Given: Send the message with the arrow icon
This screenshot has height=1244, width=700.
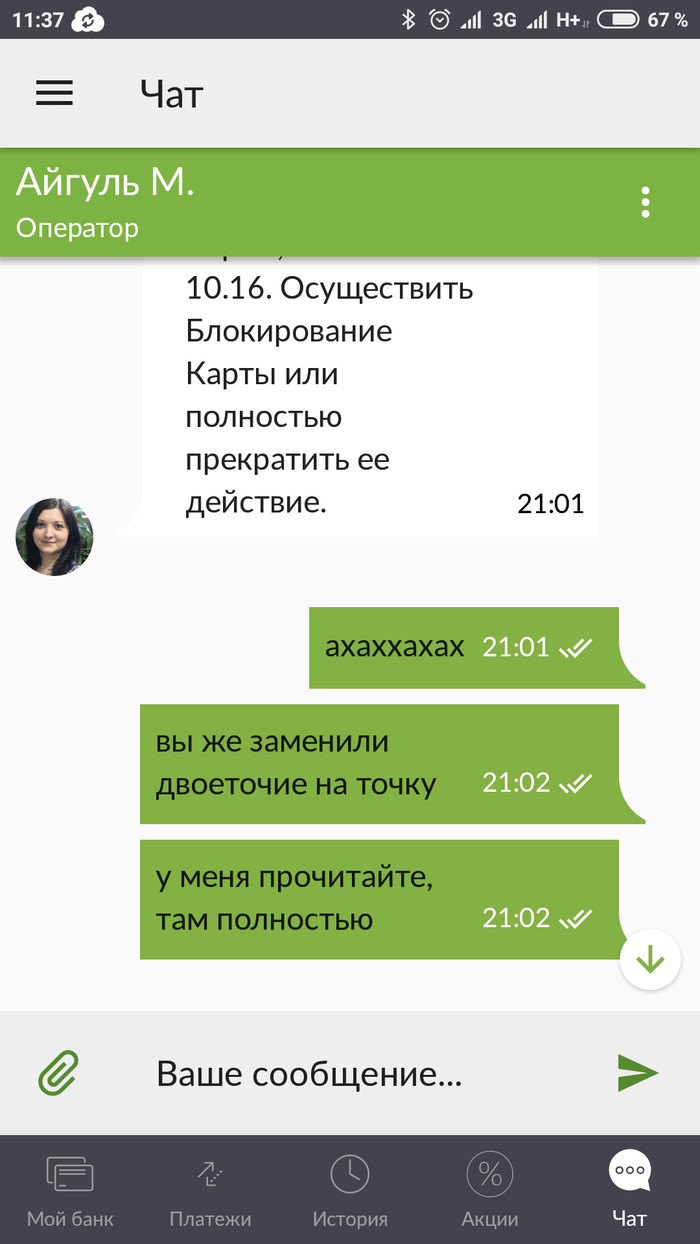Looking at the screenshot, I should tap(637, 1073).
